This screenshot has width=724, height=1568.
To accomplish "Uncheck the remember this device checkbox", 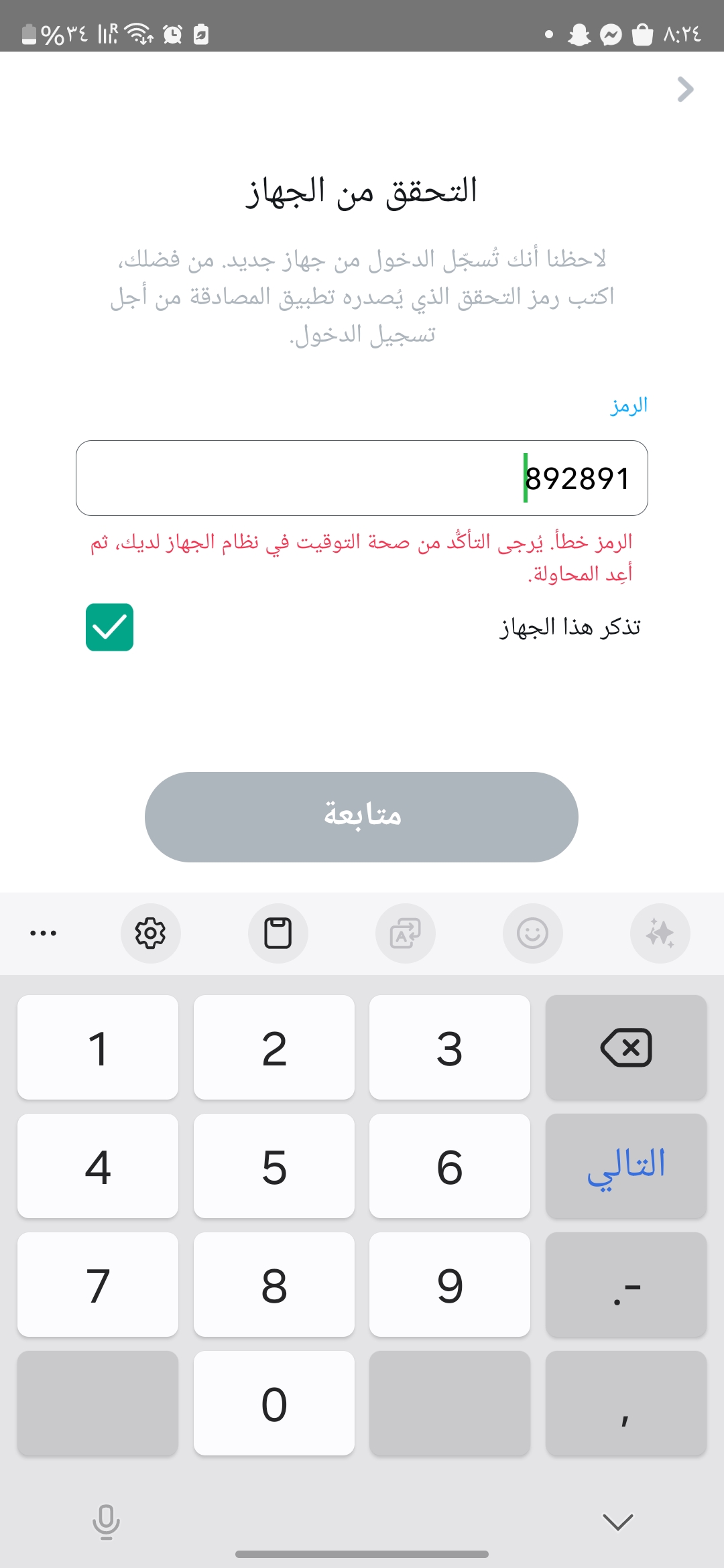I will click(109, 627).
